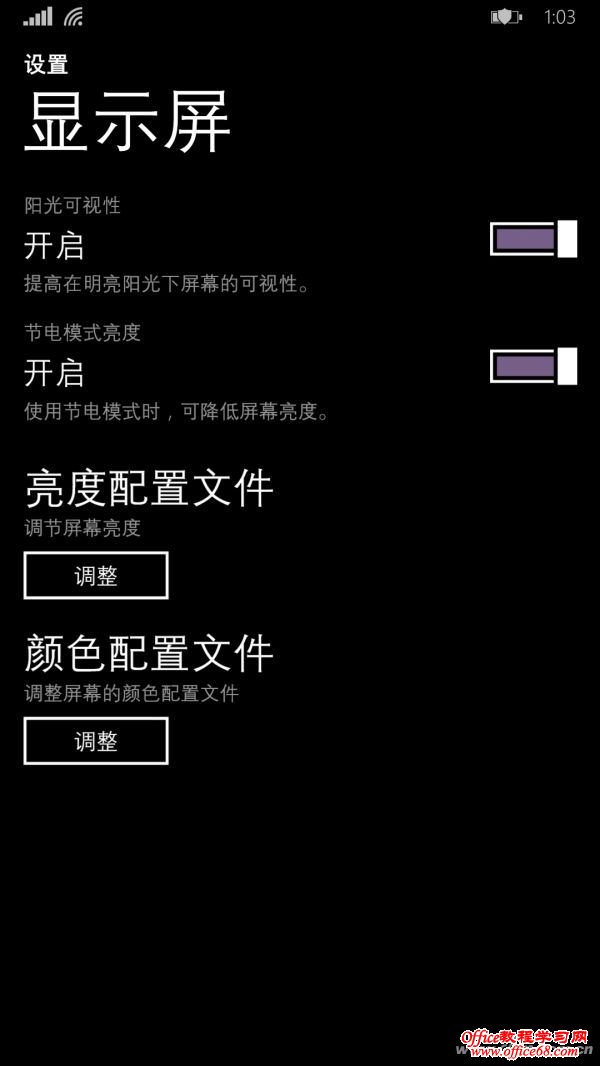Viewport: 600px width, 1066px height.
Task: Disable the 节电模式亮度 switch
Action: 533,366
